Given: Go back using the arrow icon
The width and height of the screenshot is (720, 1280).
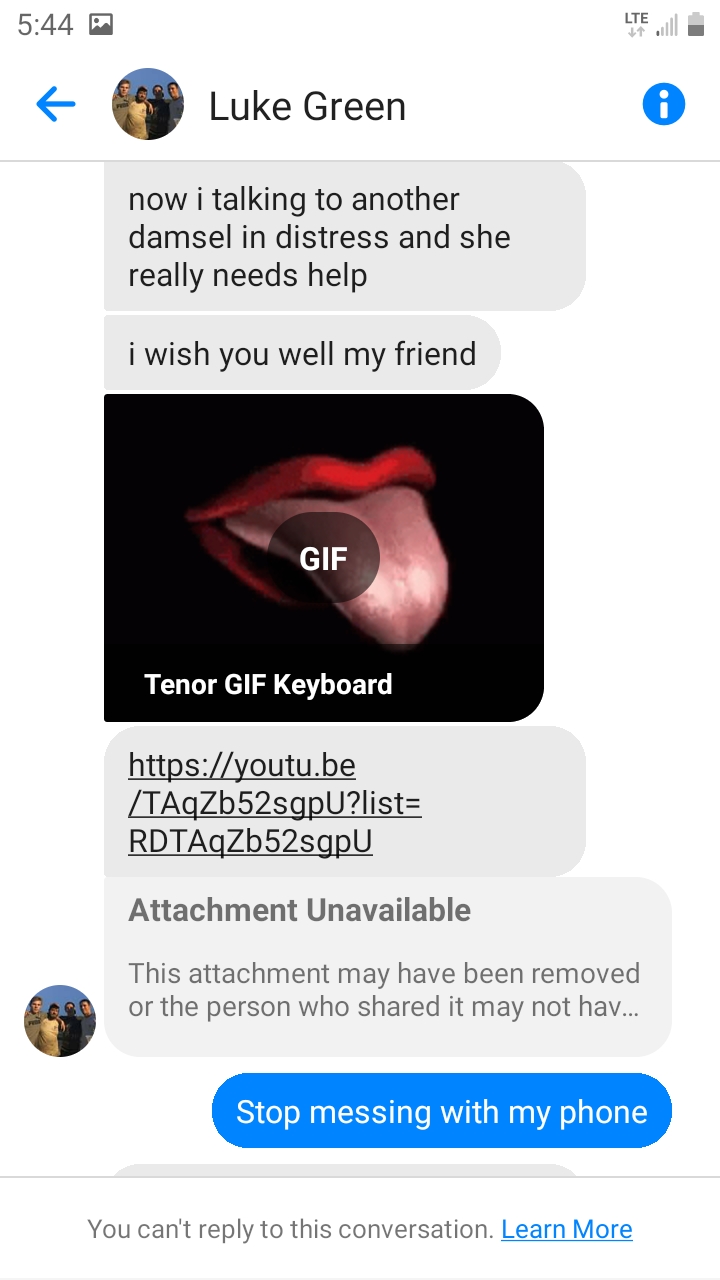Looking at the screenshot, I should click(56, 104).
